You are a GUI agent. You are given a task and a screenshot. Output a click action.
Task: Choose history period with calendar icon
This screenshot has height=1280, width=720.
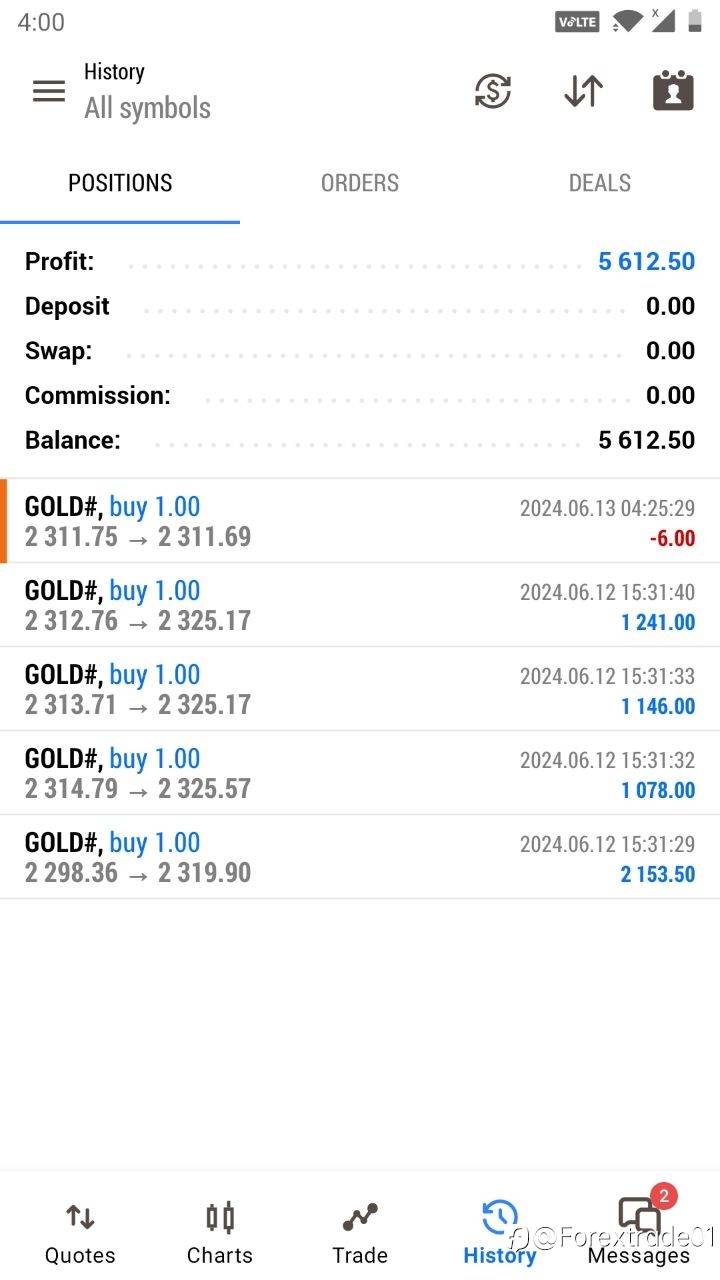pyautogui.click(x=673, y=91)
